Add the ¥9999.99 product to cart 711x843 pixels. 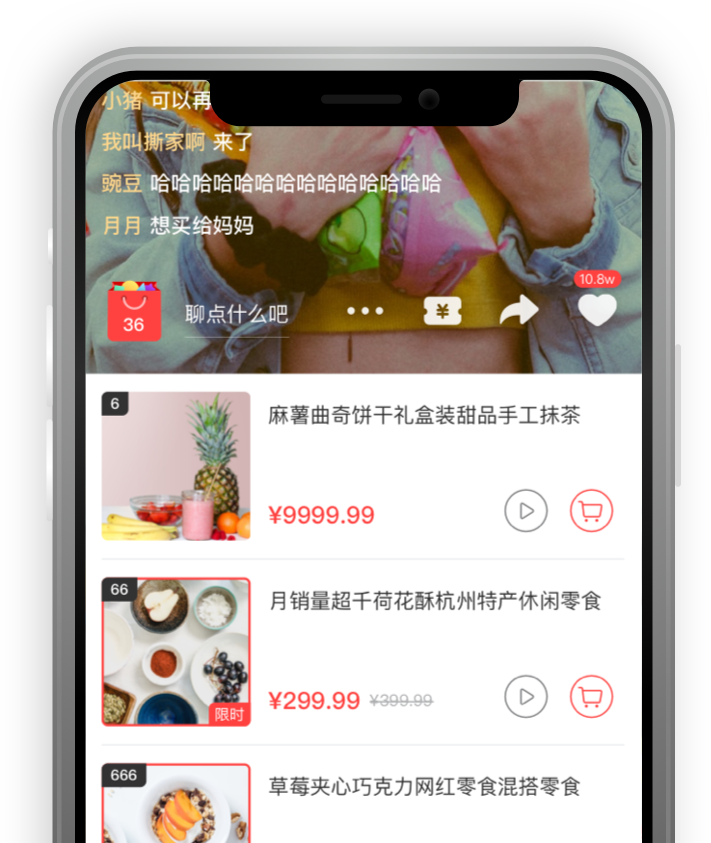(591, 511)
